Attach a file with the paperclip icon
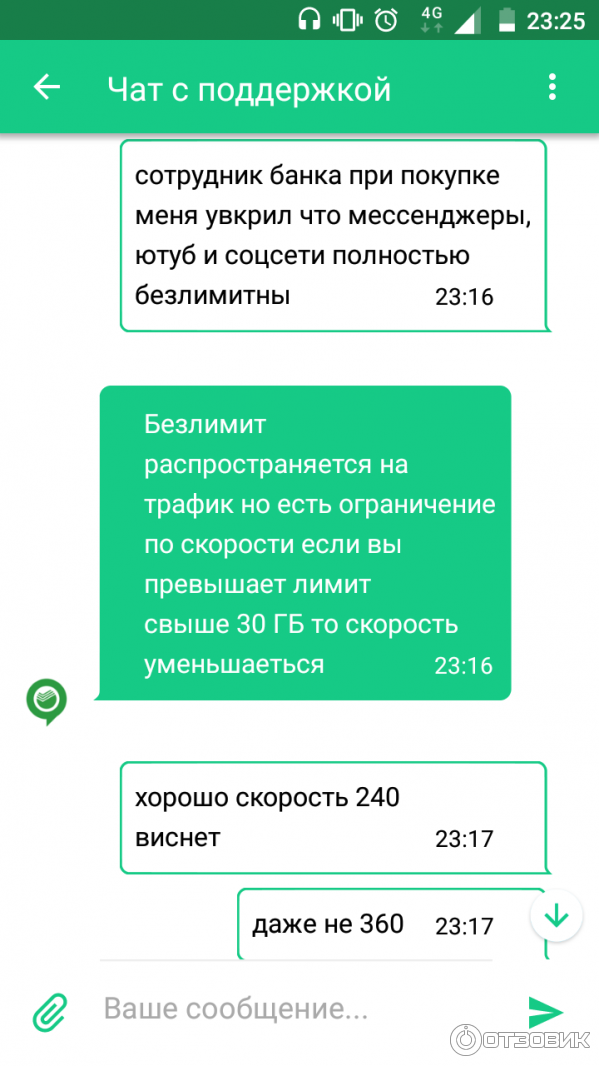This screenshot has height=1066, width=600. point(49,1012)
